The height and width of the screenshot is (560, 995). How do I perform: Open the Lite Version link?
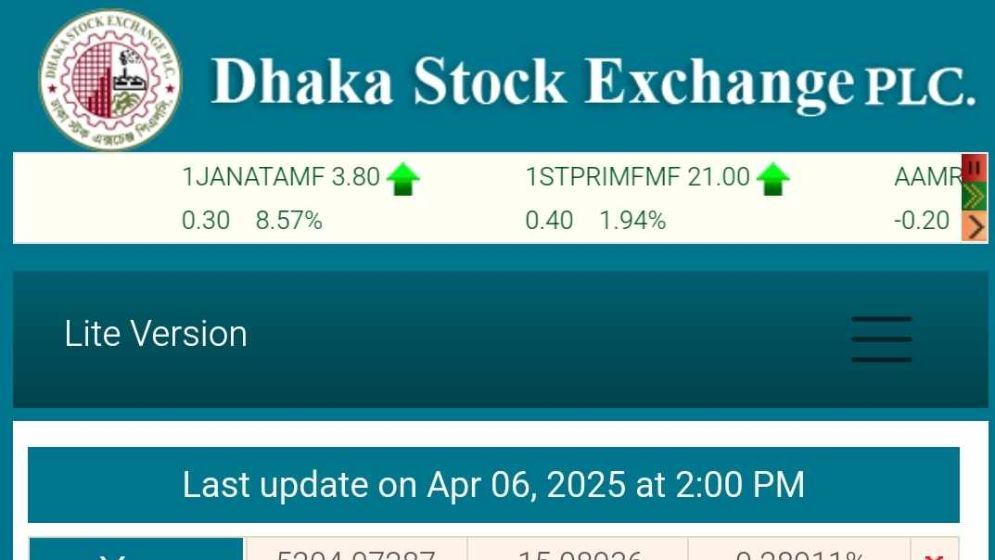click(x=155, y=334)
